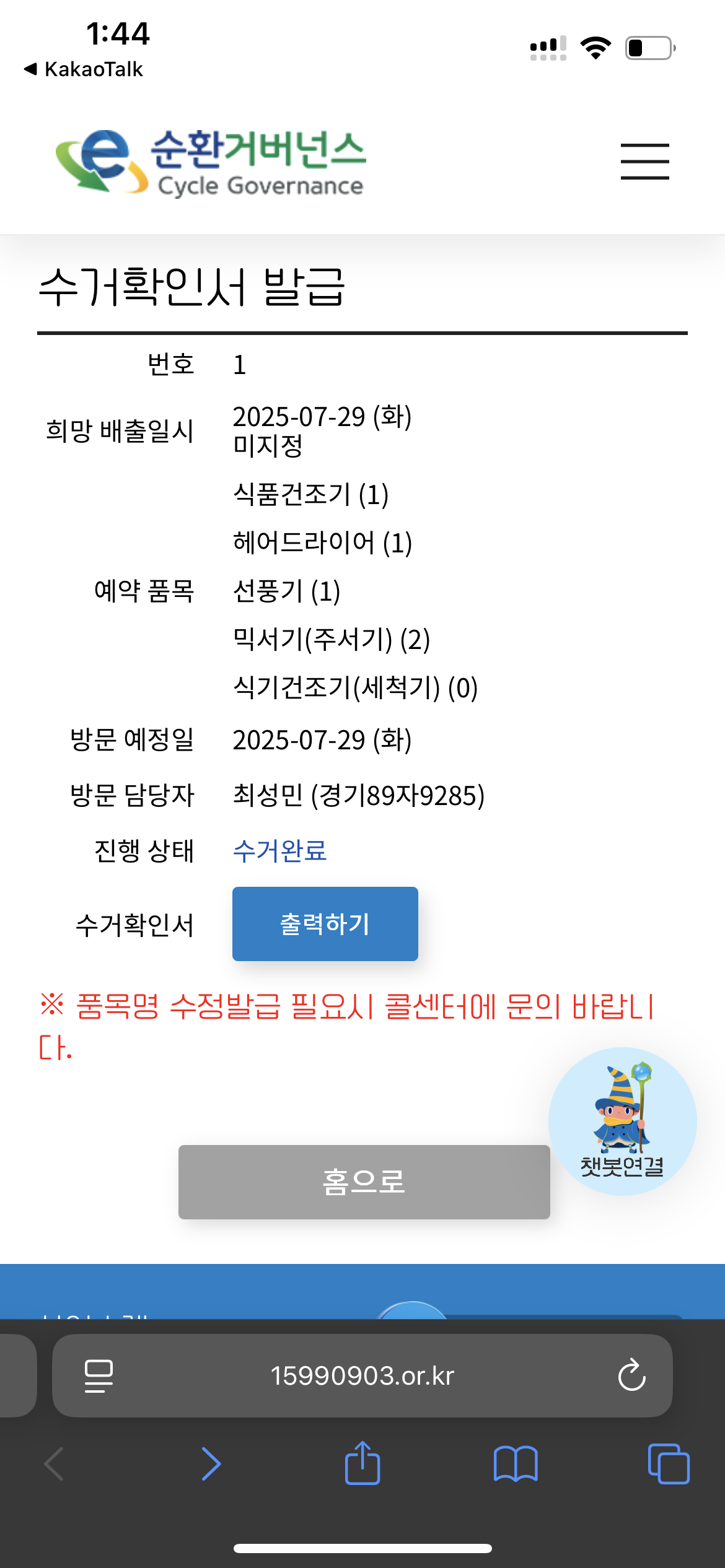
Task: Reload the page in Safari
Action: 631,1375
